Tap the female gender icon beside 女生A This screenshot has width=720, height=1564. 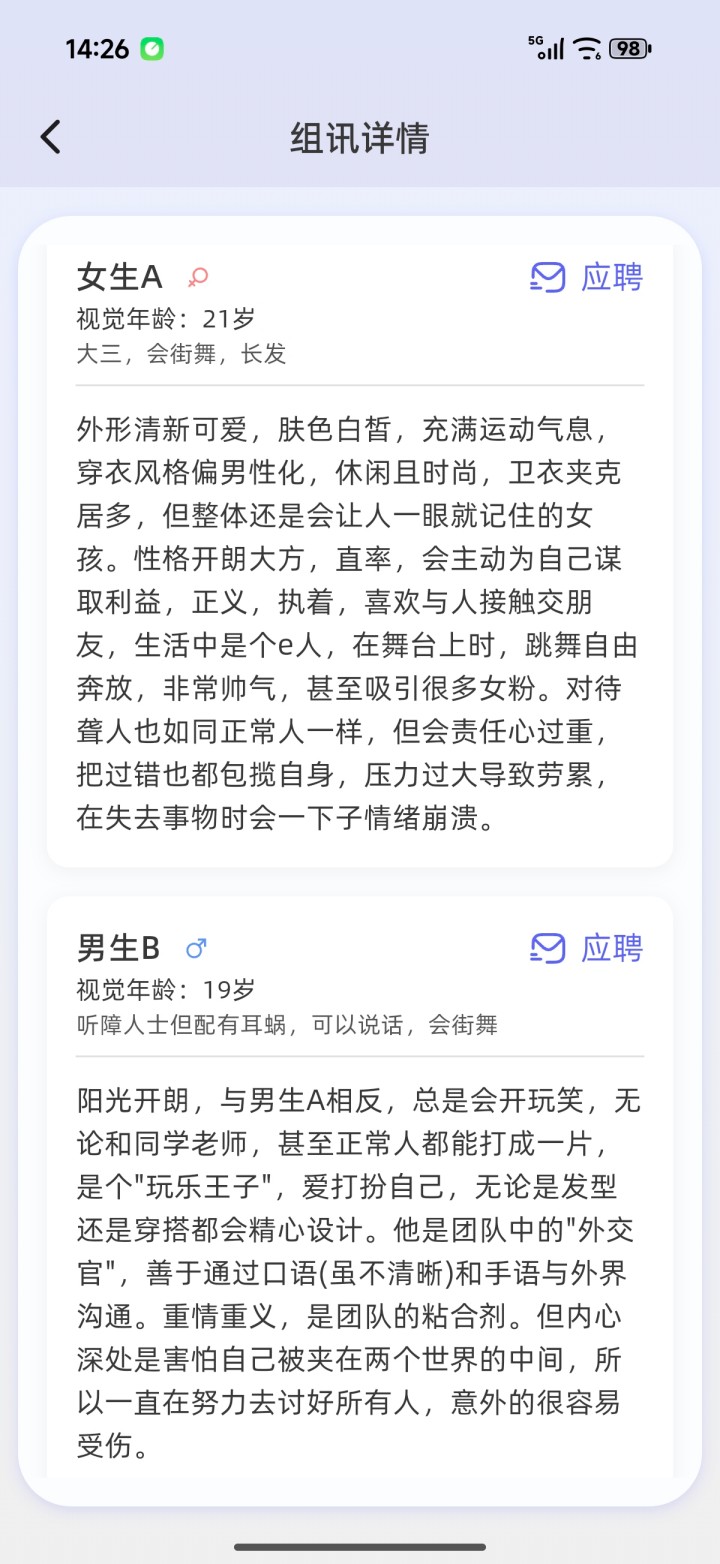click(x=196, y=278)
